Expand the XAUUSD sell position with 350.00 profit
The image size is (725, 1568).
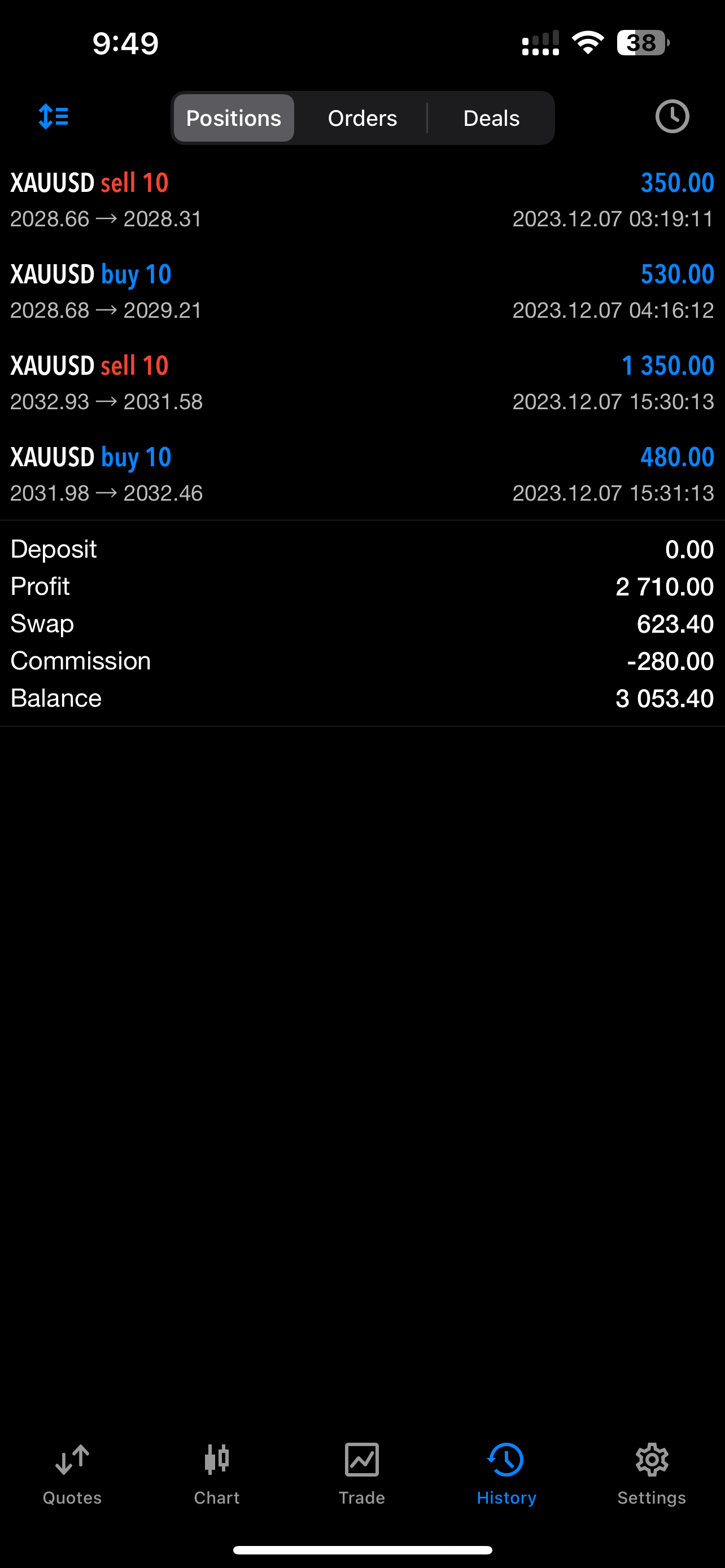pos(362,200)
